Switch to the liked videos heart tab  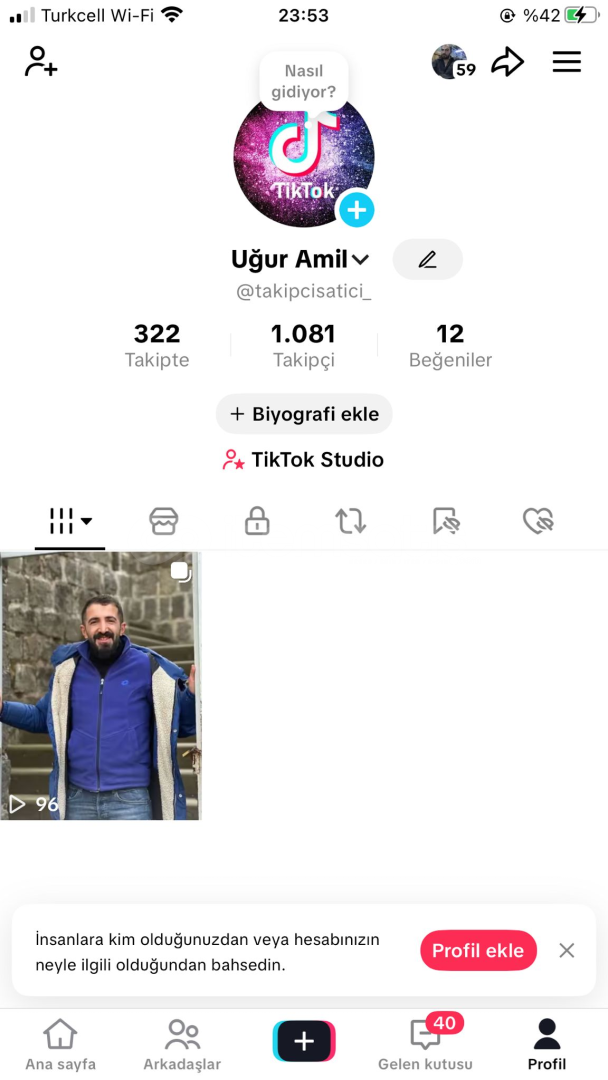pos(538,521)
